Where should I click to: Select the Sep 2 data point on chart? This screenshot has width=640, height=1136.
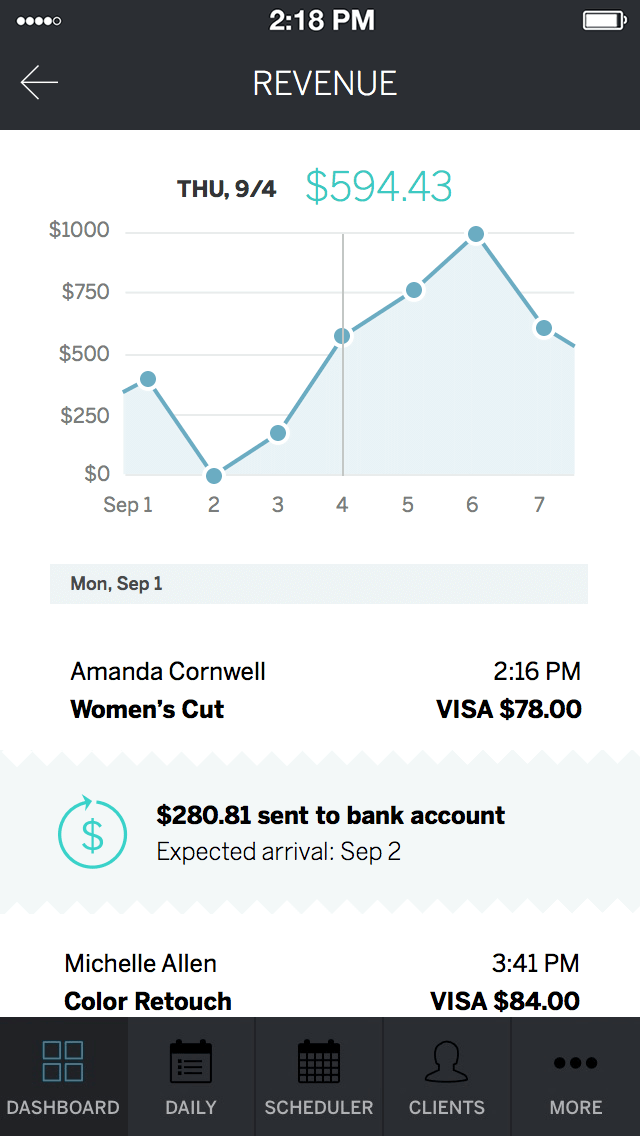click(214, 476)
